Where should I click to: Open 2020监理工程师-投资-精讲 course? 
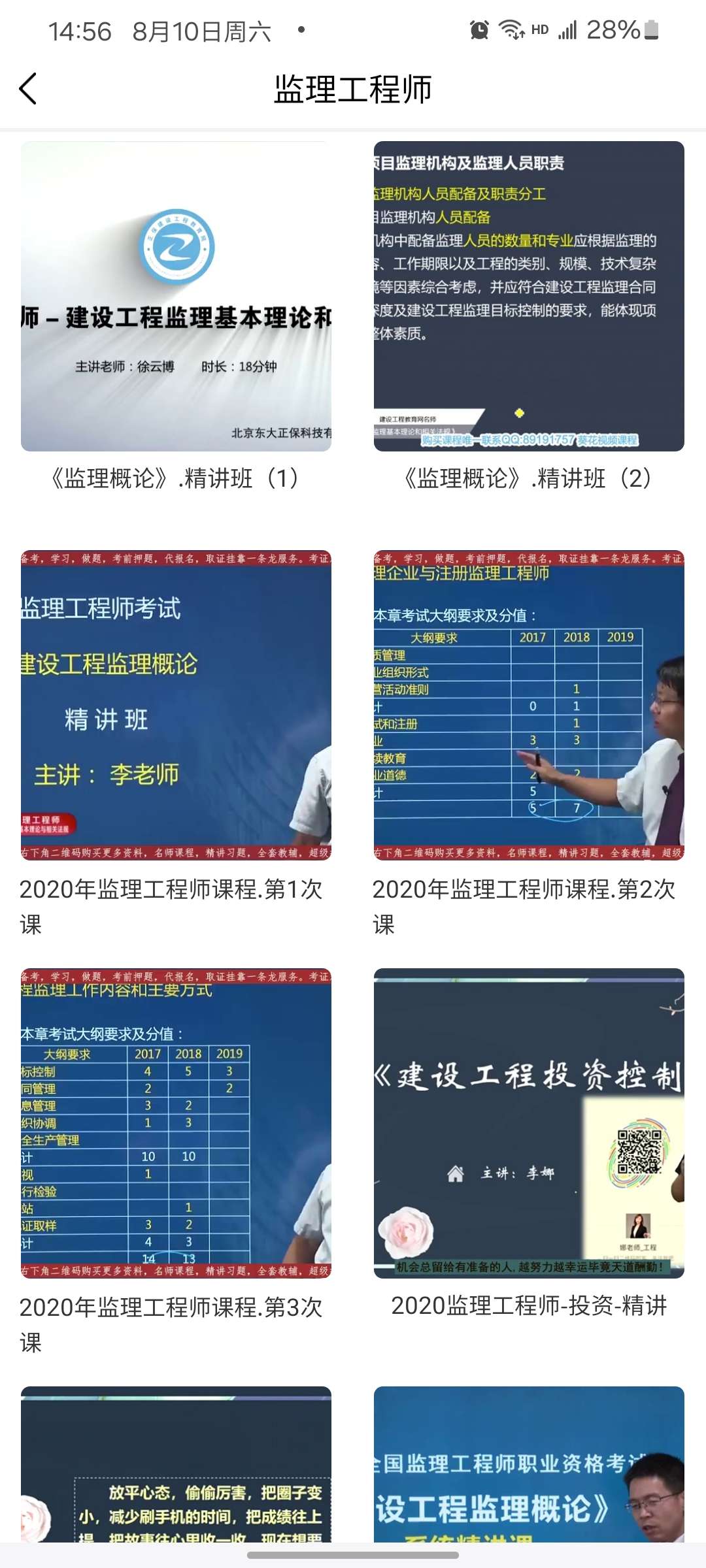529,1123
